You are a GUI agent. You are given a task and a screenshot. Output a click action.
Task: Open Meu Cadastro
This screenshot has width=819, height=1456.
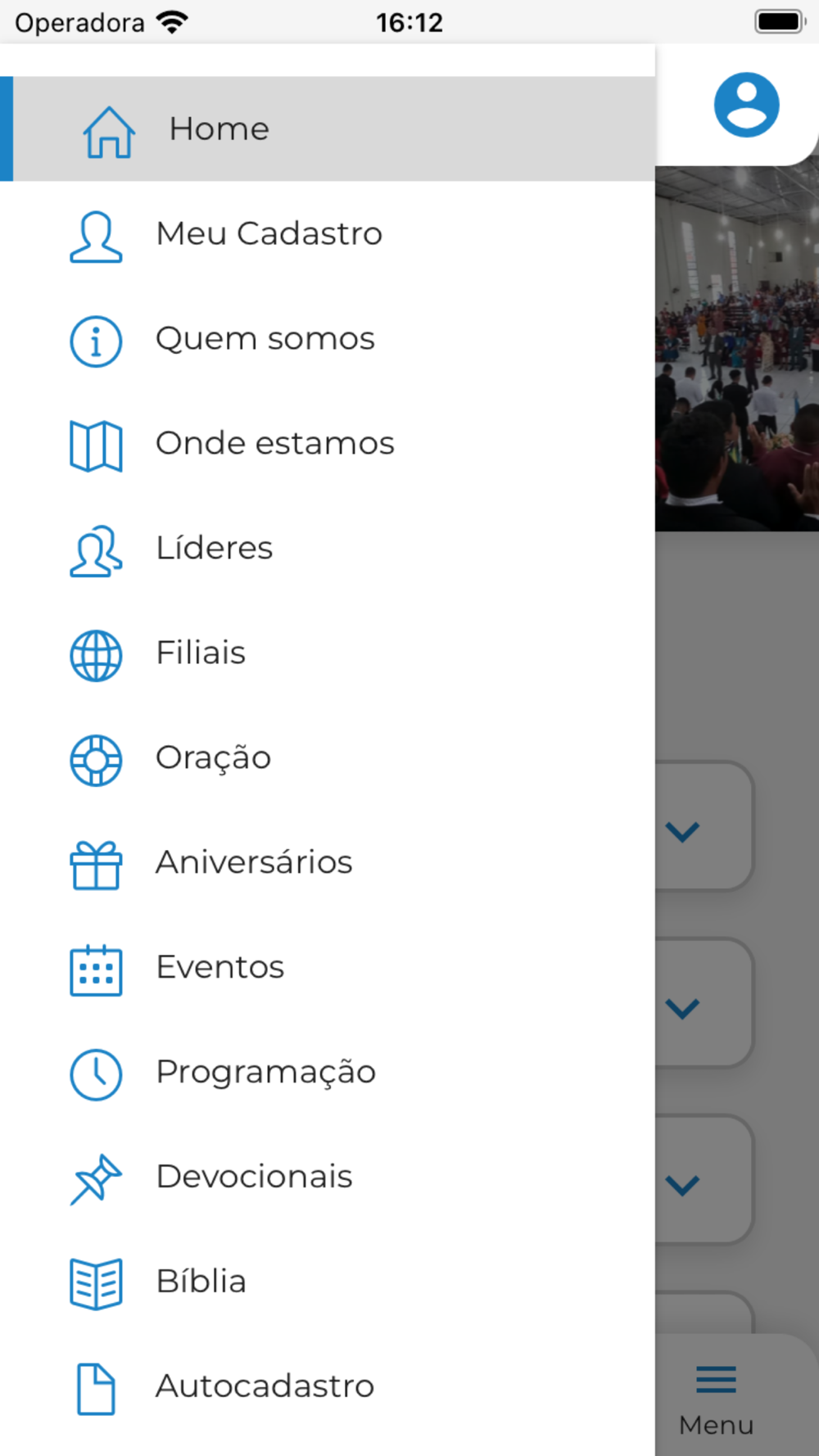coord(268,234)
